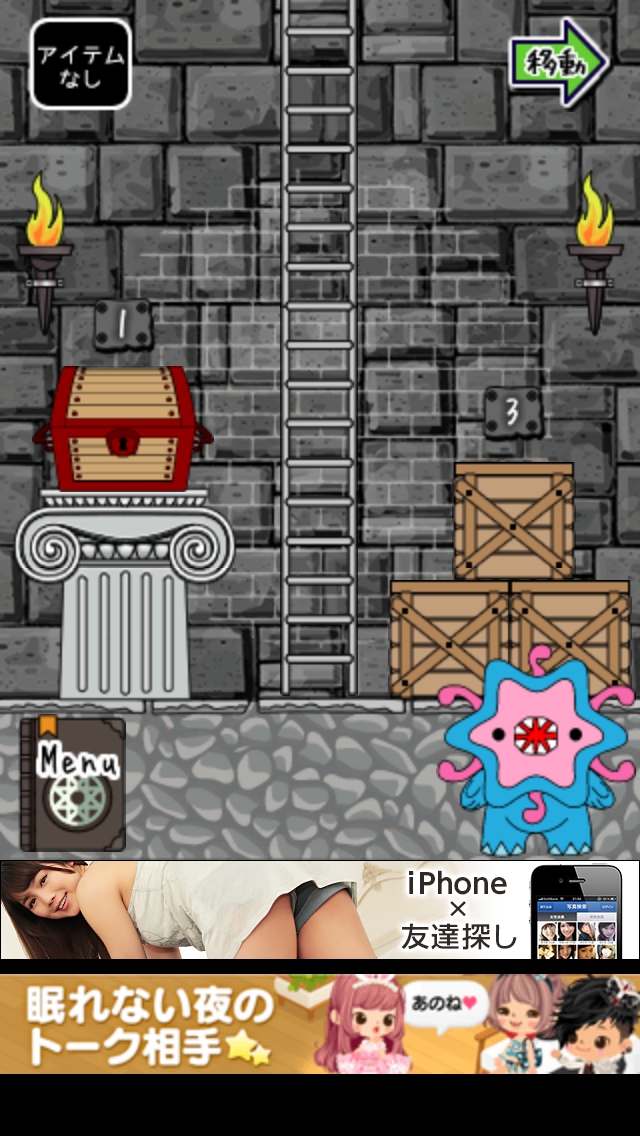Screen dimensions: 640x1136
Task: Tap the top wooden crate
Action: coord(514,522)
